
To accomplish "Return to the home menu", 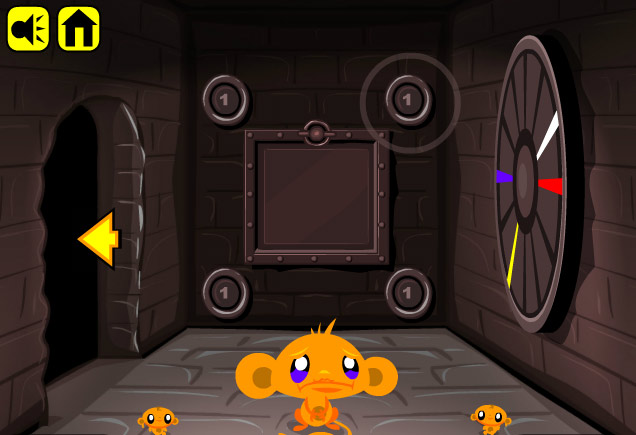I will (x=78, y=28).
